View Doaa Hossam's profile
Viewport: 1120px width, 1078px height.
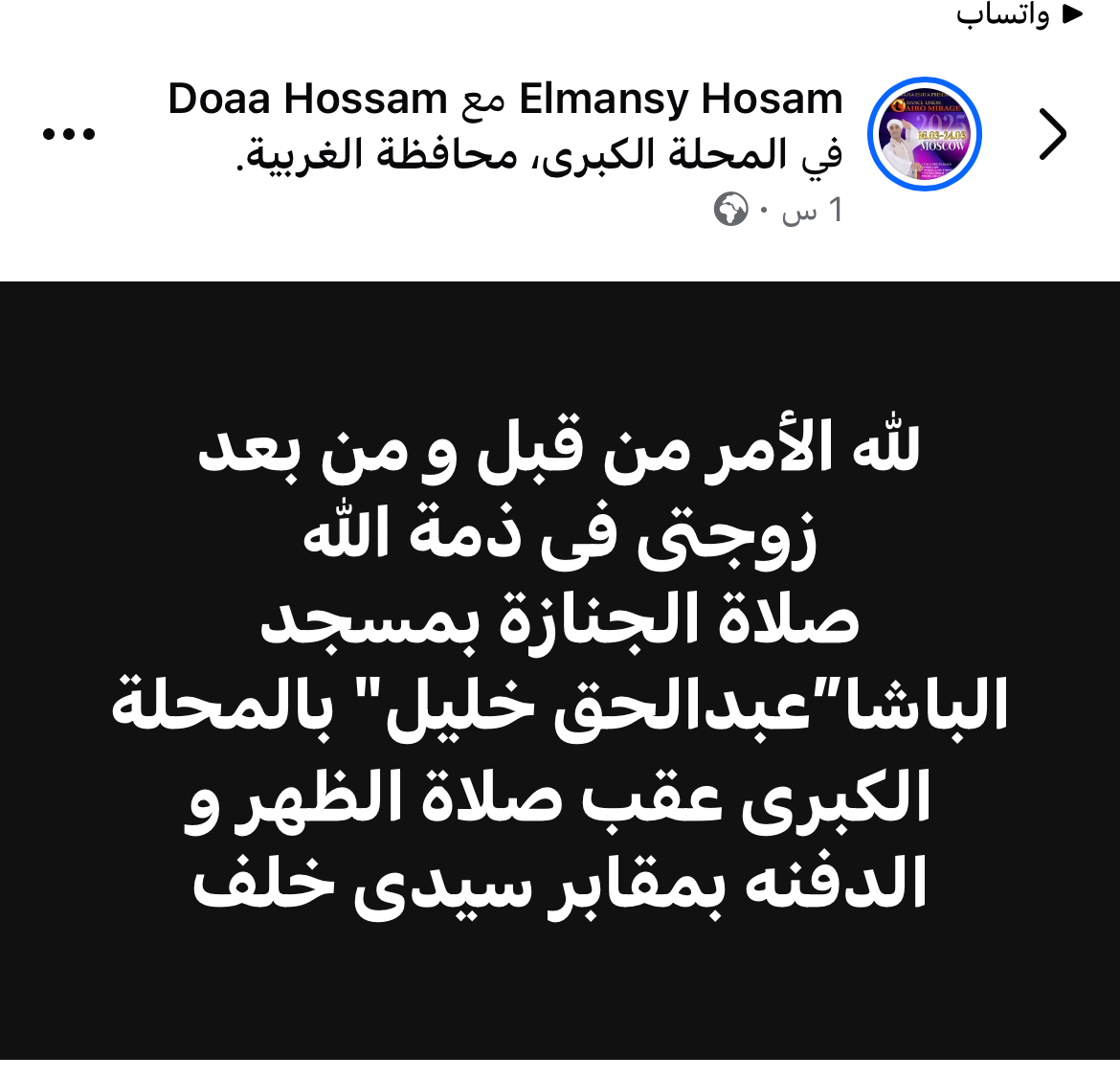[x=307, y=100]
